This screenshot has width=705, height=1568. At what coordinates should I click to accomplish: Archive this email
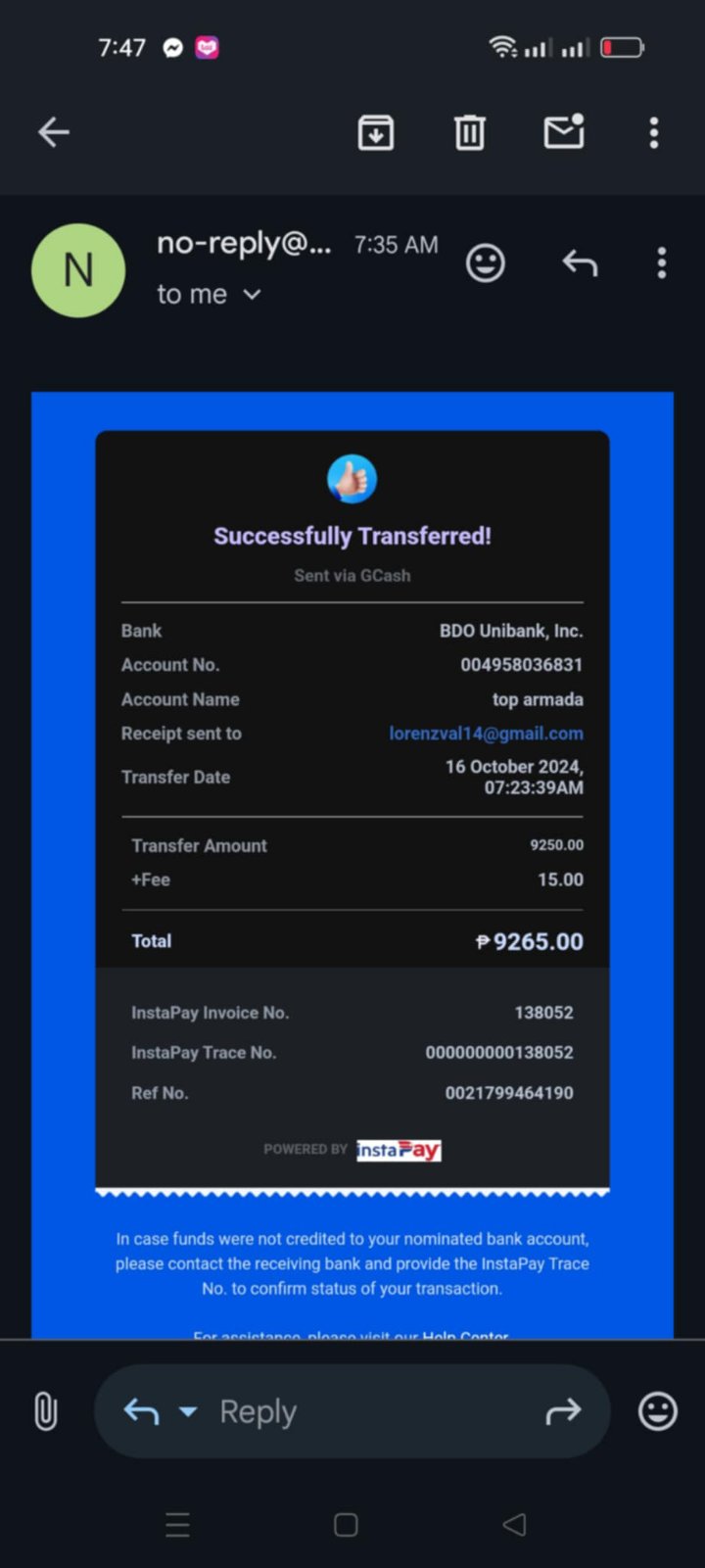point(376,132)
